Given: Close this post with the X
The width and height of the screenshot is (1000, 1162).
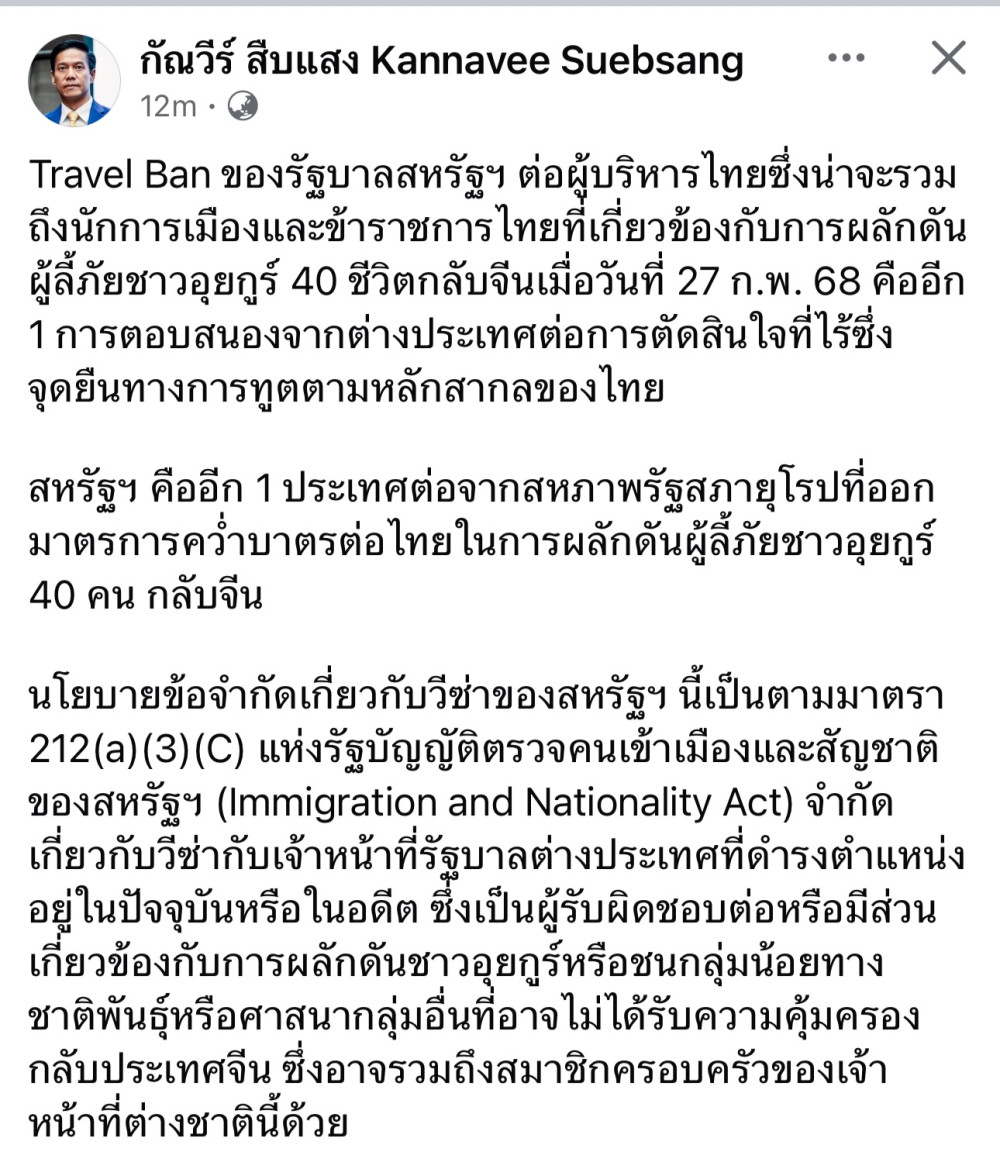Looking at the screenshot, I should tap(948, 59).
